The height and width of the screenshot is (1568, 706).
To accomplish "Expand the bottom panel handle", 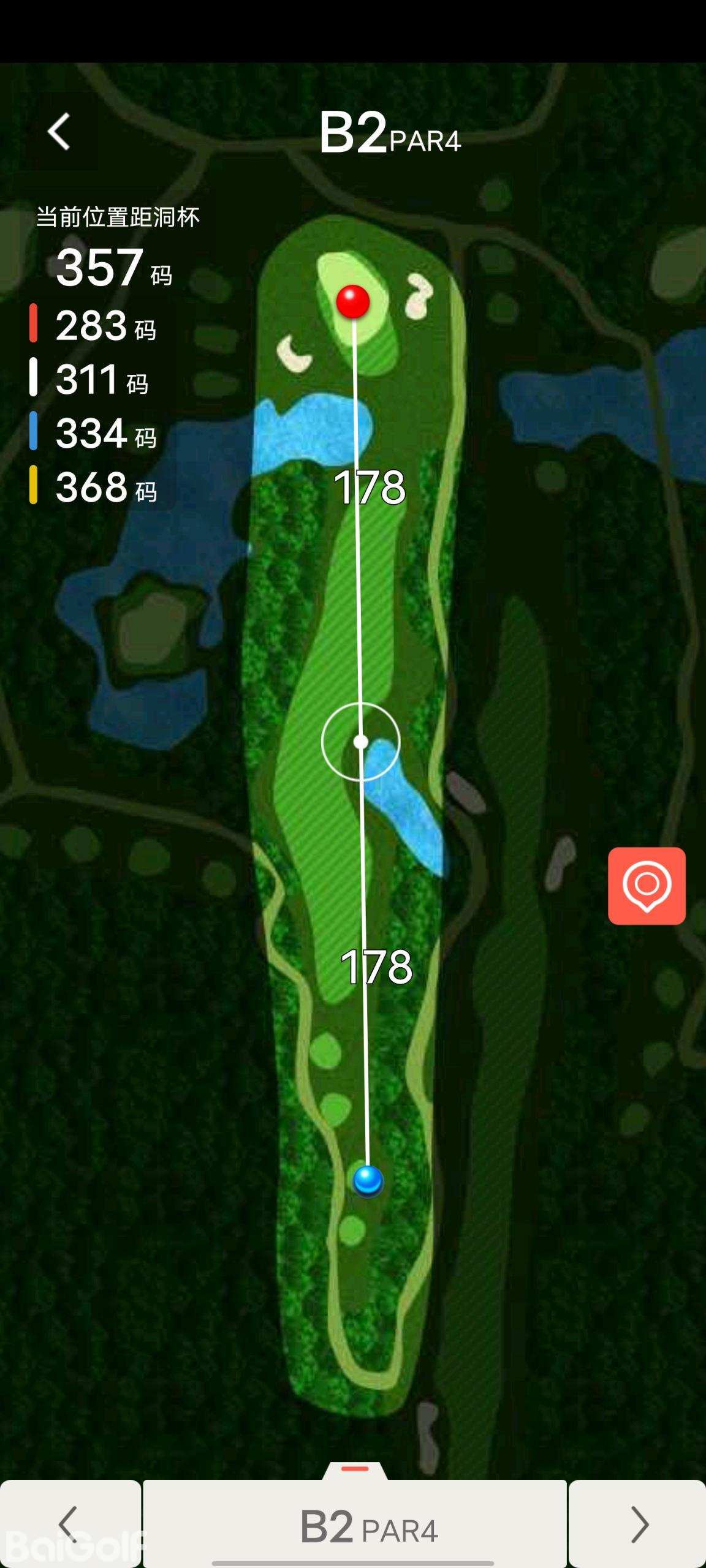I will 355,1469.
